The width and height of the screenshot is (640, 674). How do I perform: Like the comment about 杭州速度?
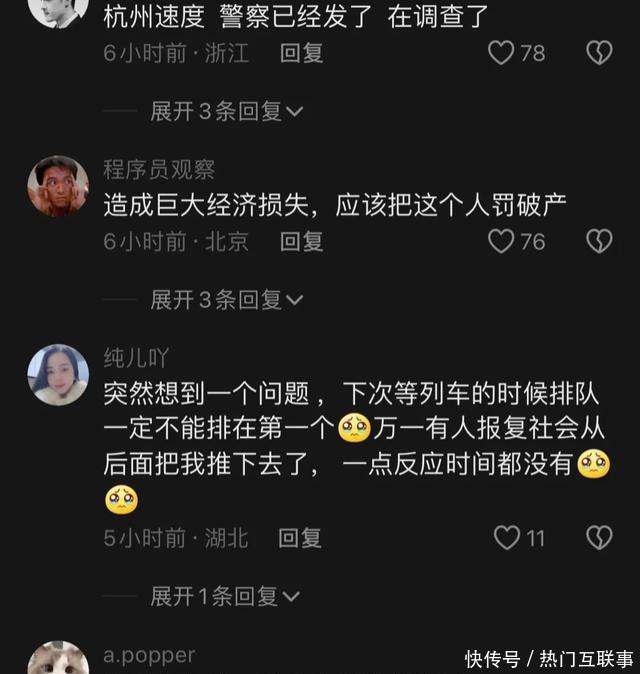(x=501, y=53)
